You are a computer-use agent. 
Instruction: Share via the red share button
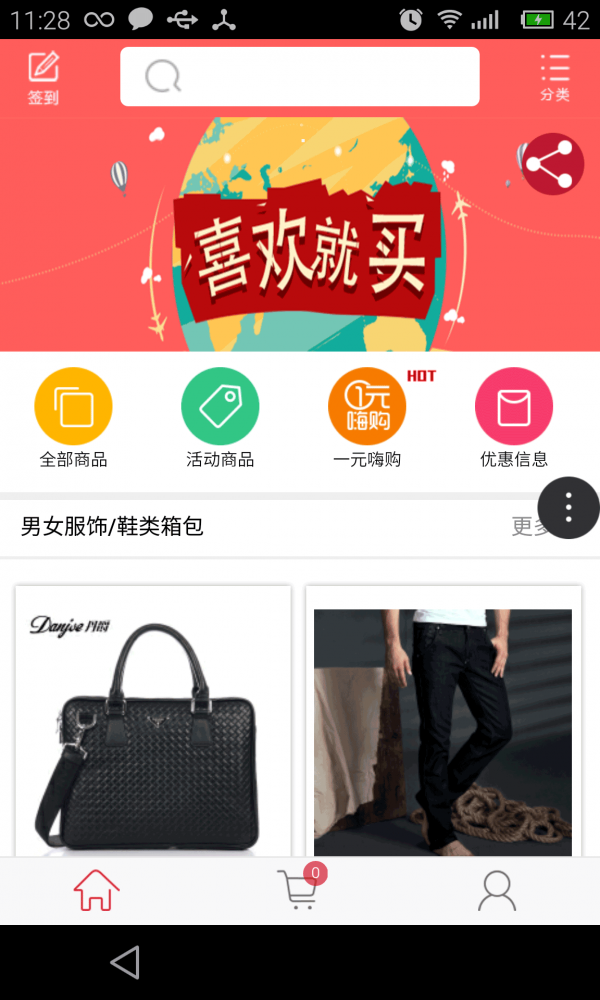point(552,164)
